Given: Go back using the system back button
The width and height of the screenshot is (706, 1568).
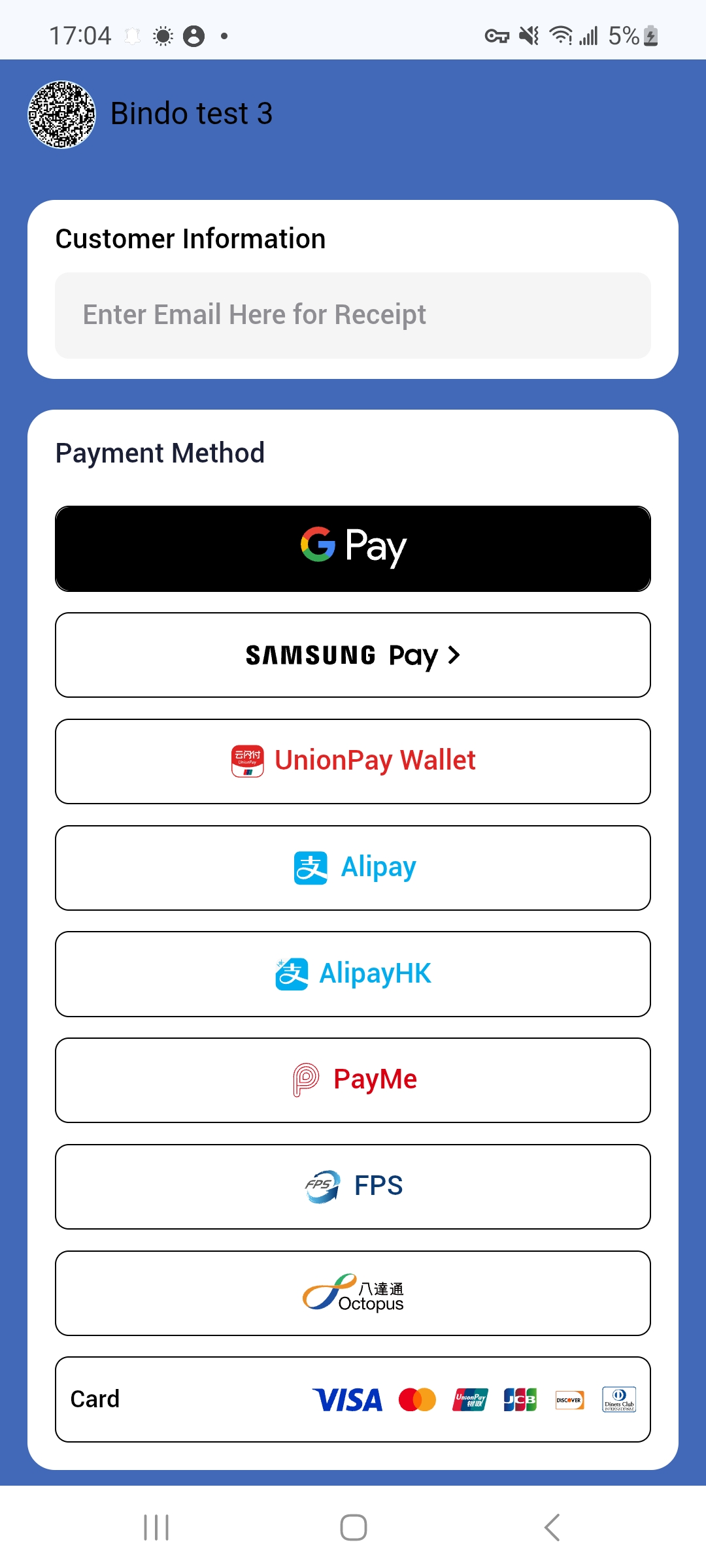Looking at the screenshot, I should click(x=552, y=1527).
